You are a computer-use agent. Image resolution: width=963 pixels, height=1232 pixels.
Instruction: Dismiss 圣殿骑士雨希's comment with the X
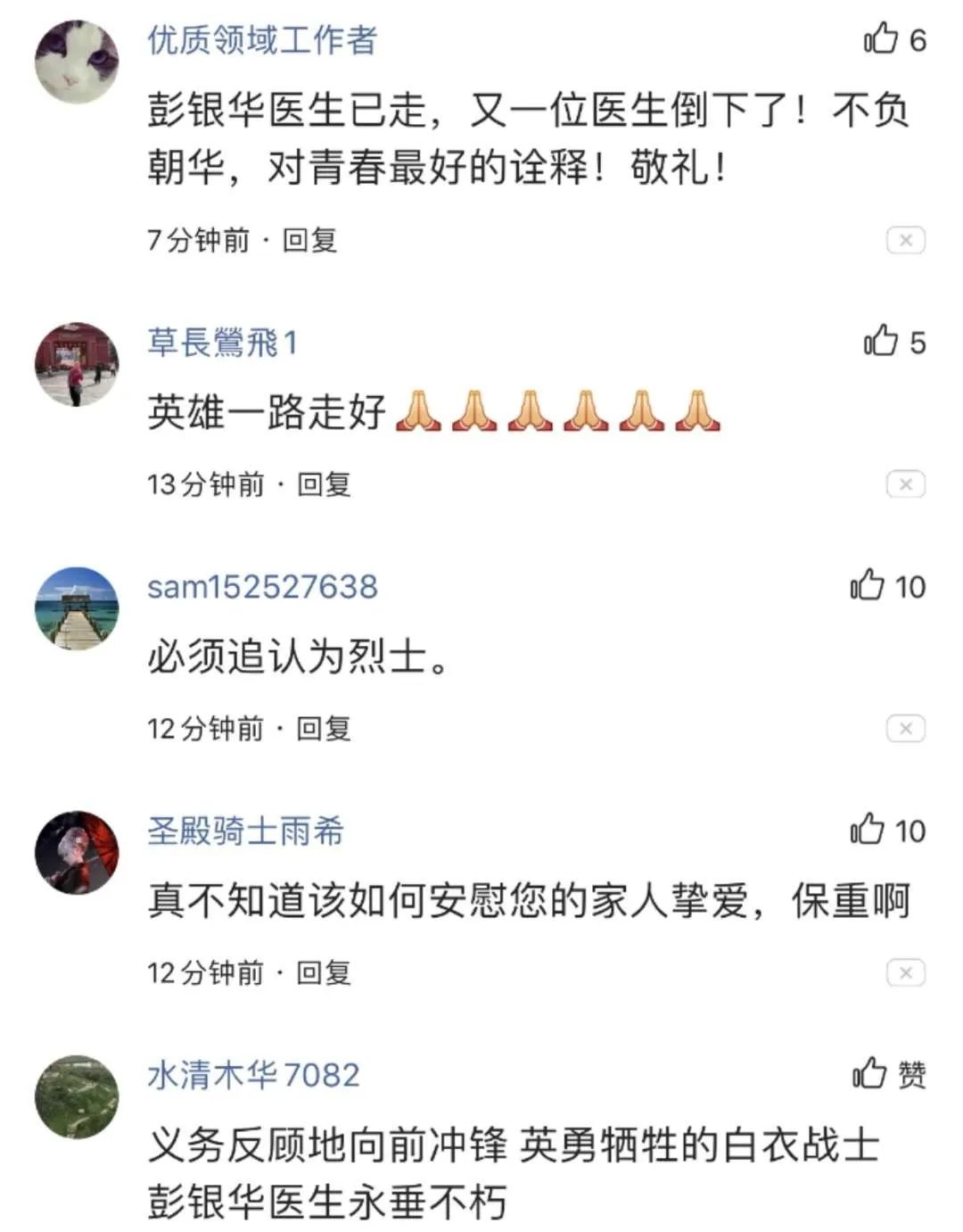905,972
